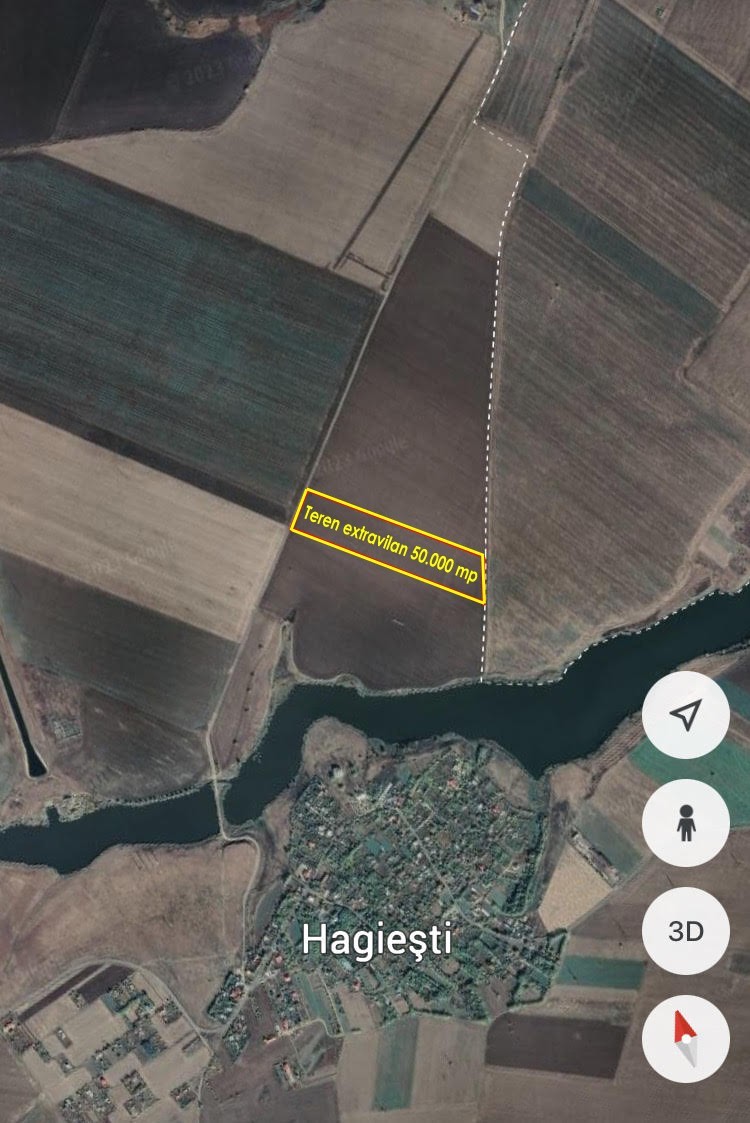Activate the Street View pegman
Image resolution: width=750 pixels, height=1123 pixels.
pos(685,823)
